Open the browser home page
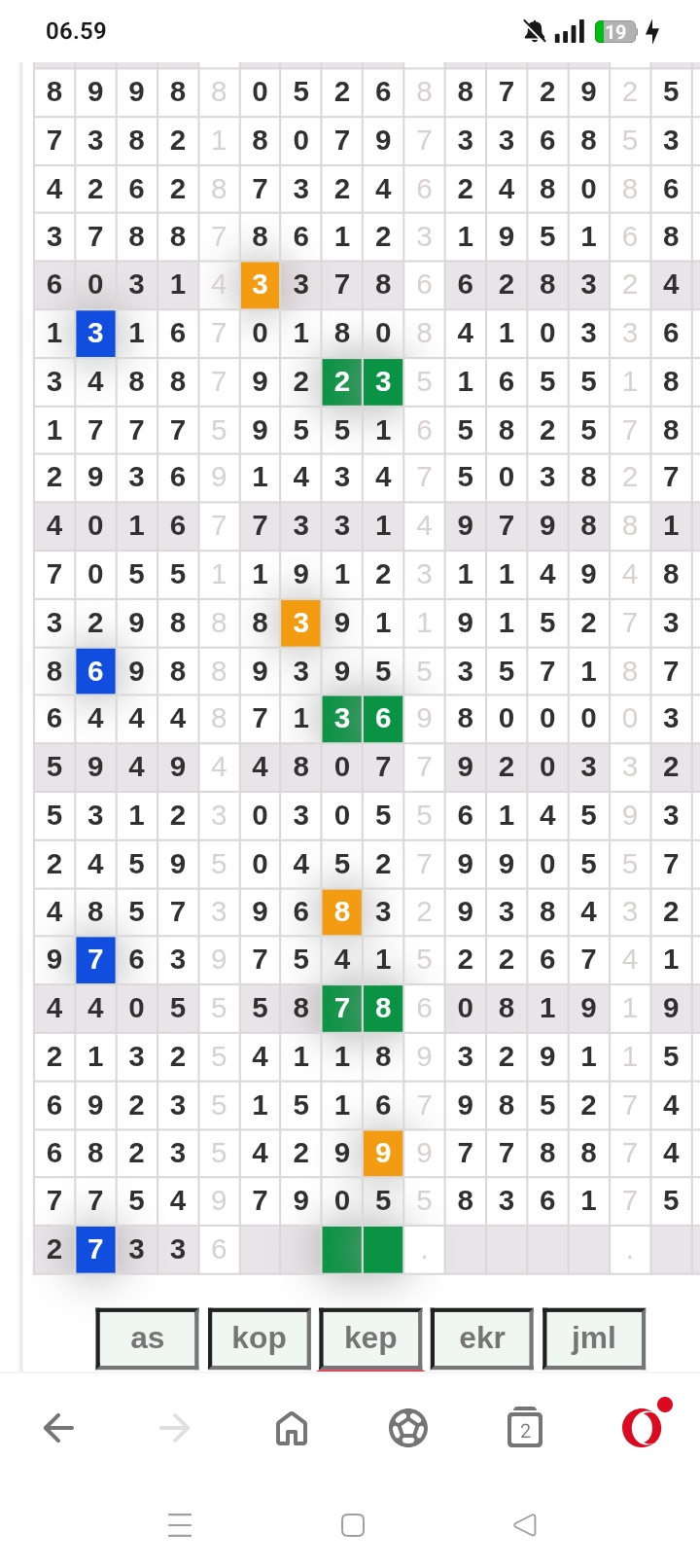The image size is (700, 1568). [x=292, y=1428]
